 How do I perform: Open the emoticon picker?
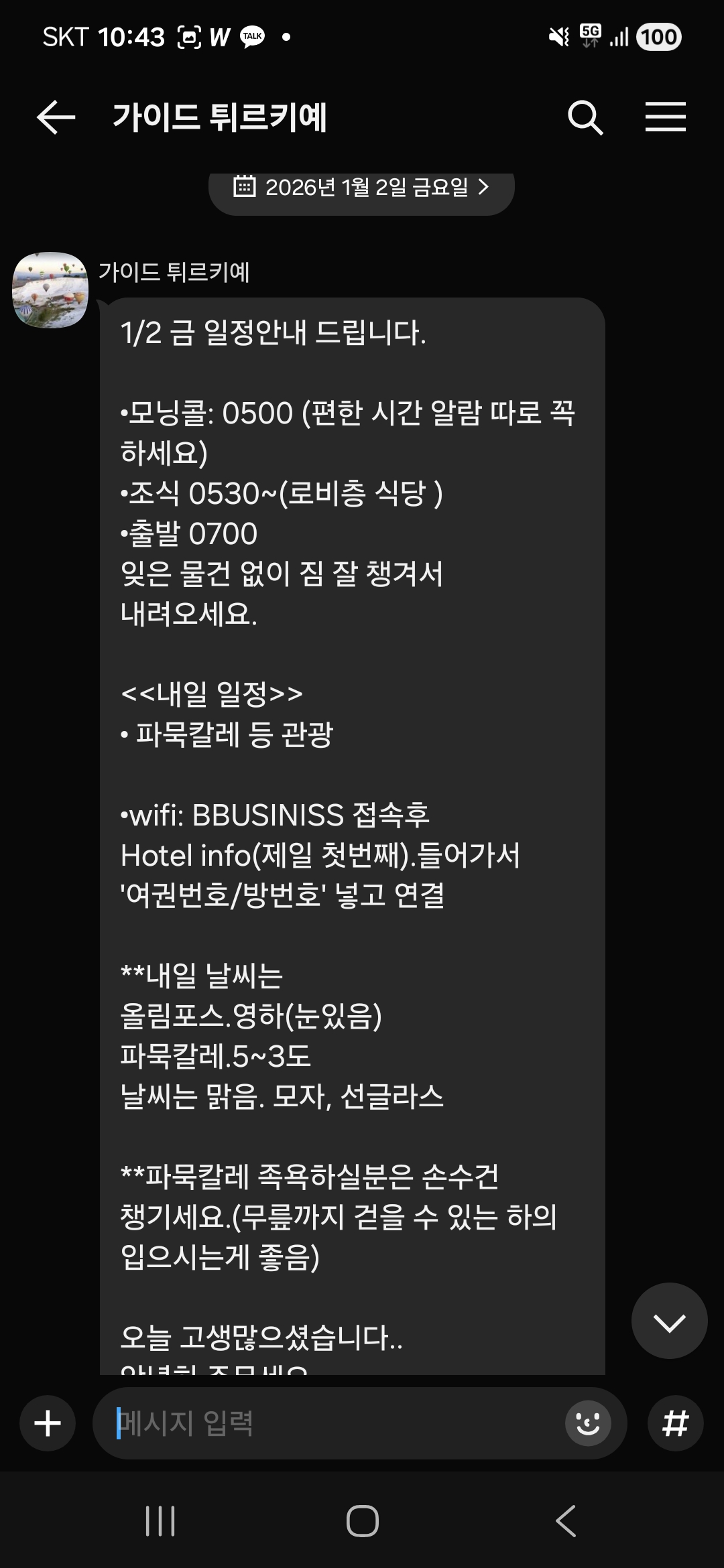point(588,1423)
